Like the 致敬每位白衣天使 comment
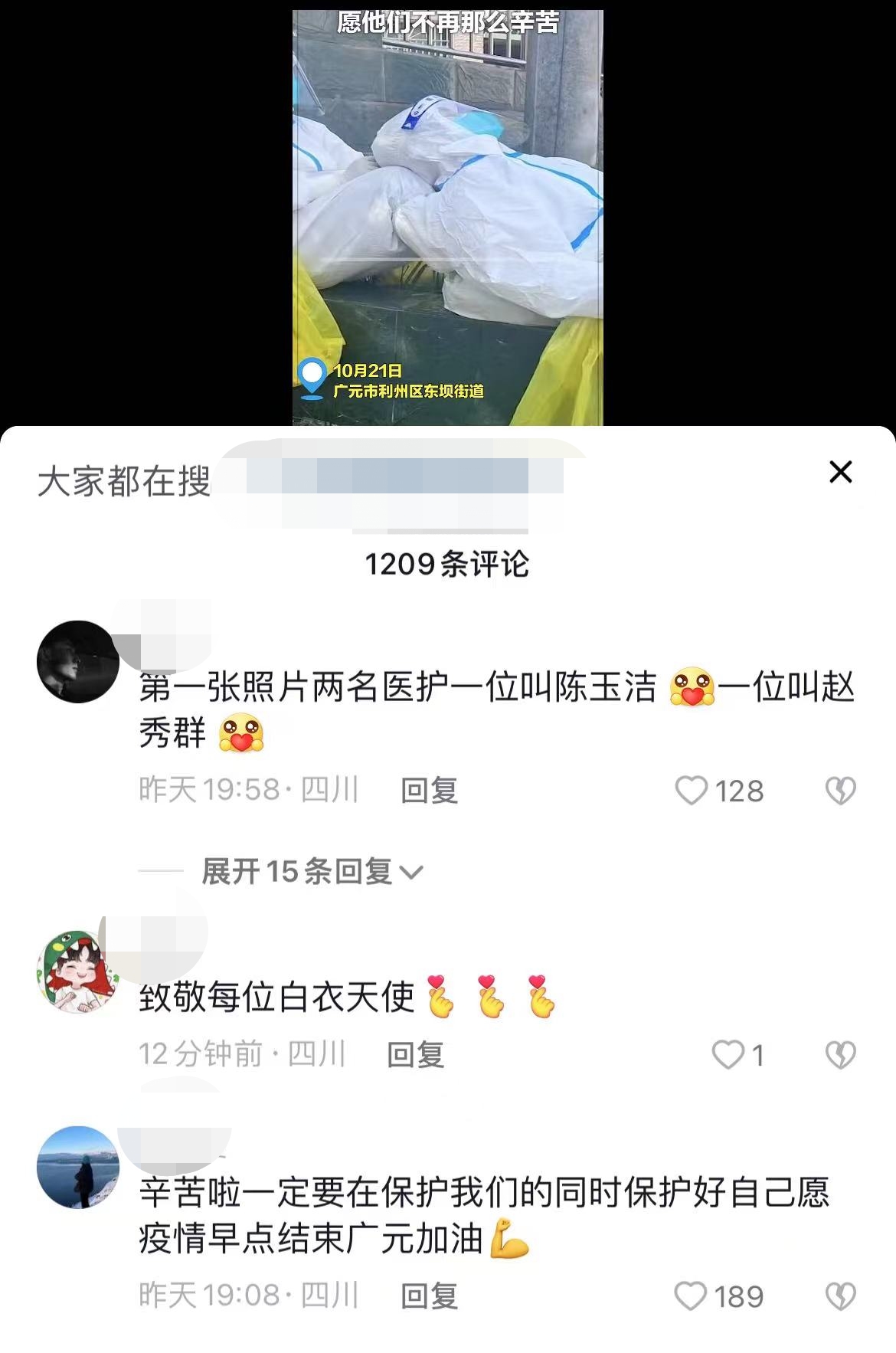Viewport: 896px width, 1353px height. pos(728,1055)
